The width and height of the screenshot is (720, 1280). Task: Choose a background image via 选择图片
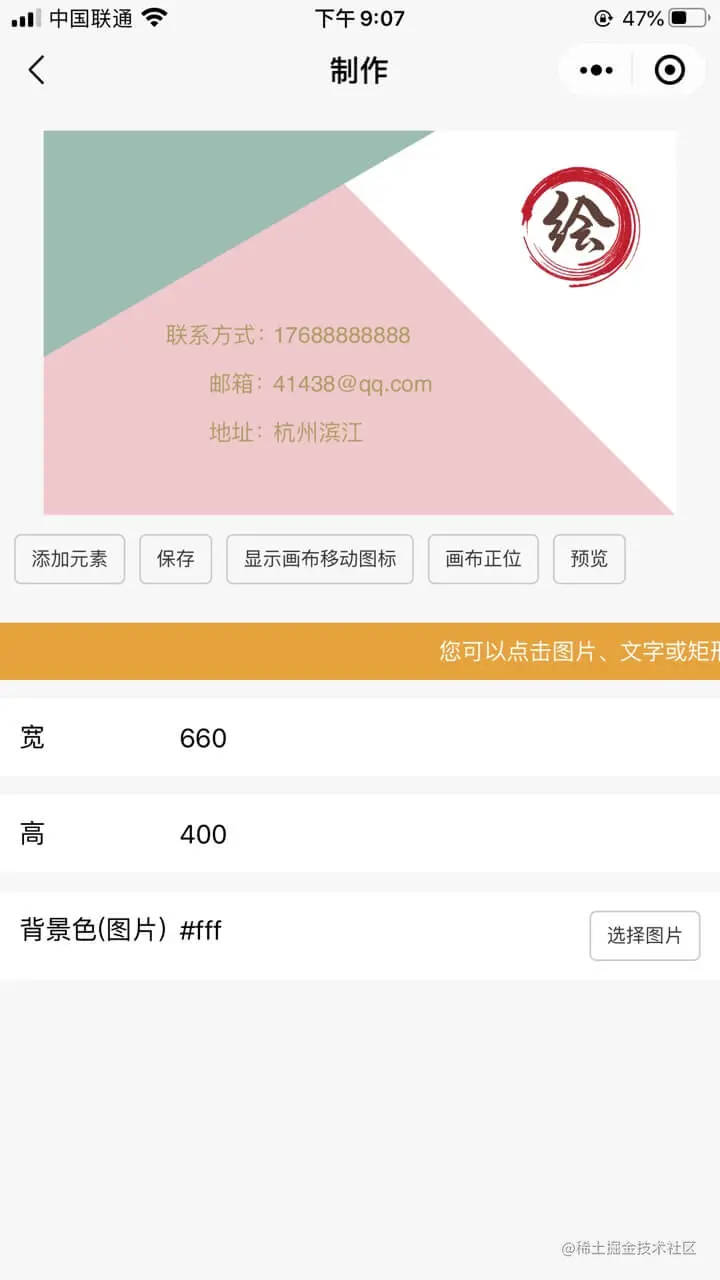645,936
